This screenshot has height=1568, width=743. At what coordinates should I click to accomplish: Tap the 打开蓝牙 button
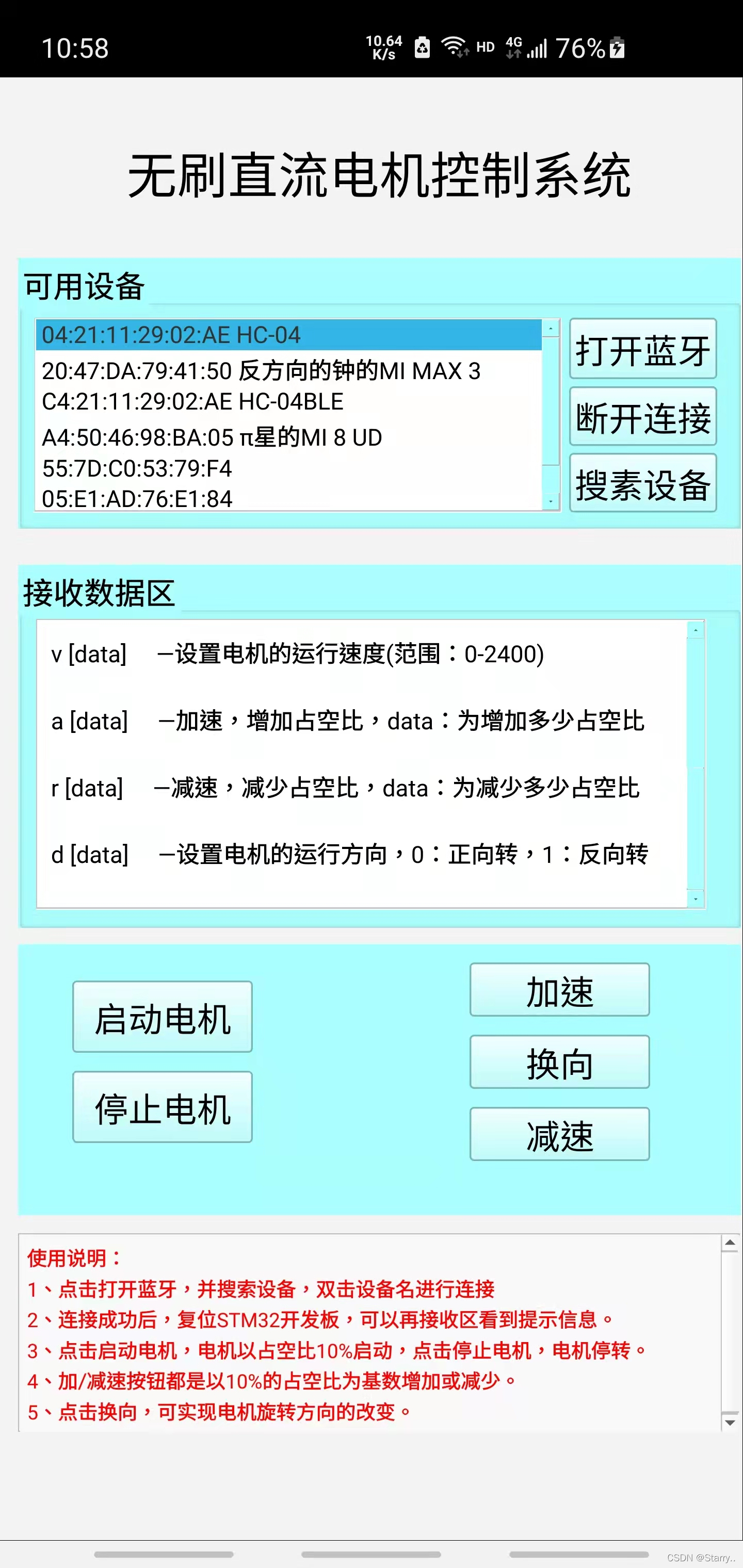coord(642,349)
